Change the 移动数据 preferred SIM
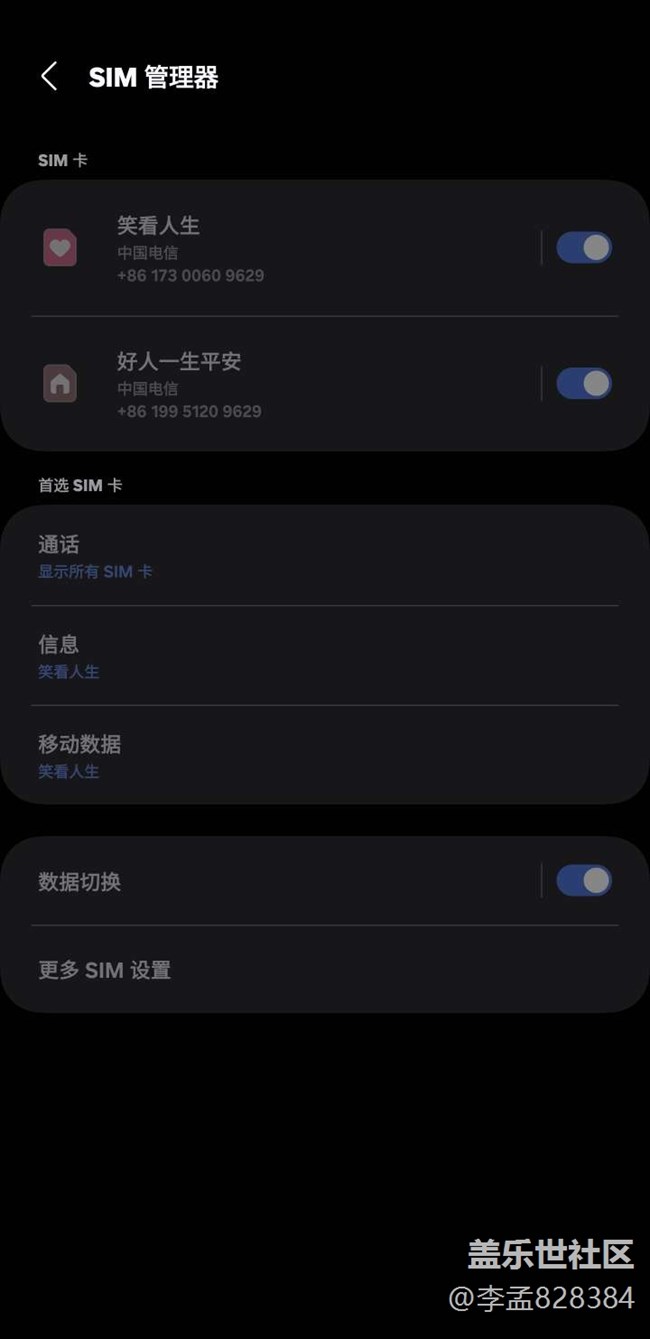The height and width of the screenshot is (1339, 650). click(x=325, y=755)
